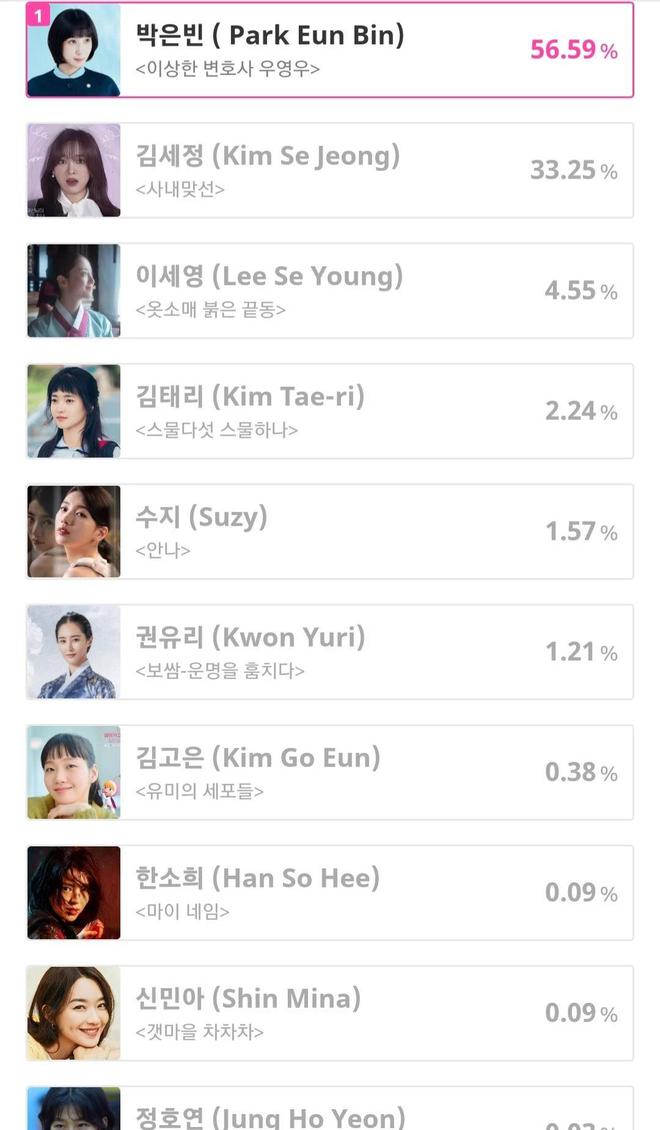660x1130 pixels.
Task: Pick the Kim Go Eun entry
Action: tap(330, 772)
